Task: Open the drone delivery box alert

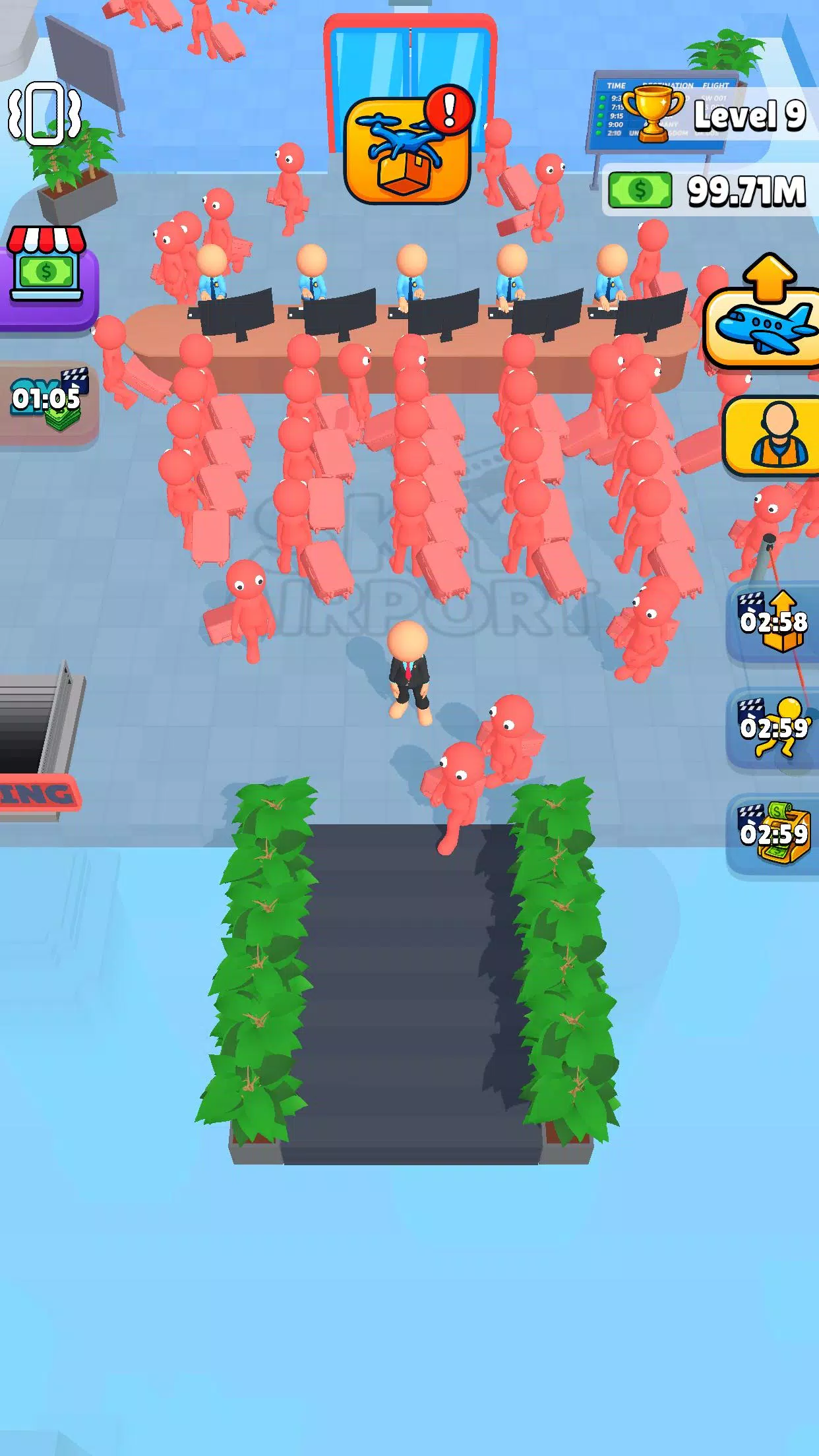Action: click(407, 150)
